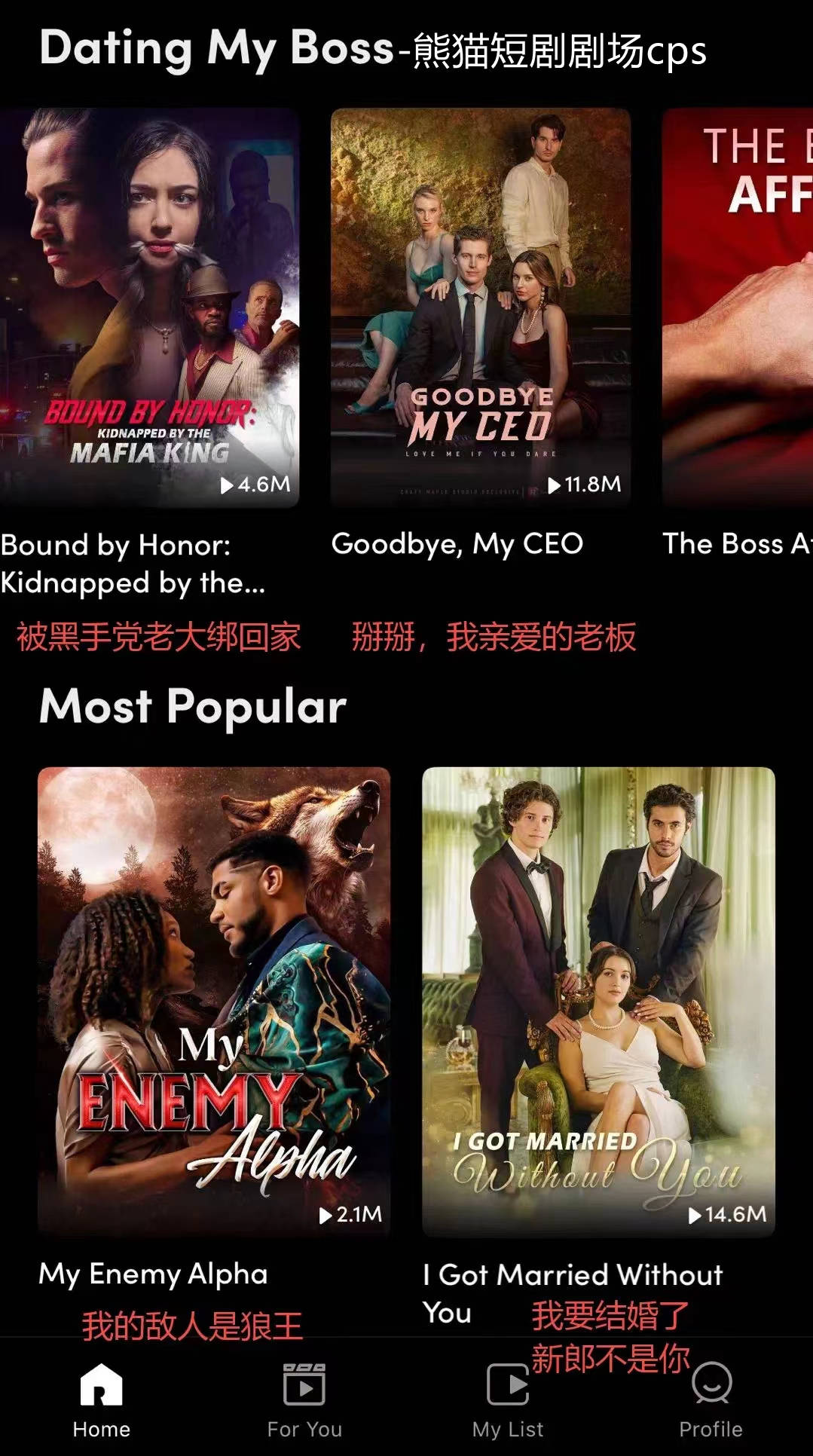
Task: Play Goodbye, My CEO
Action: pyautogui.click(x=480, y=307)
